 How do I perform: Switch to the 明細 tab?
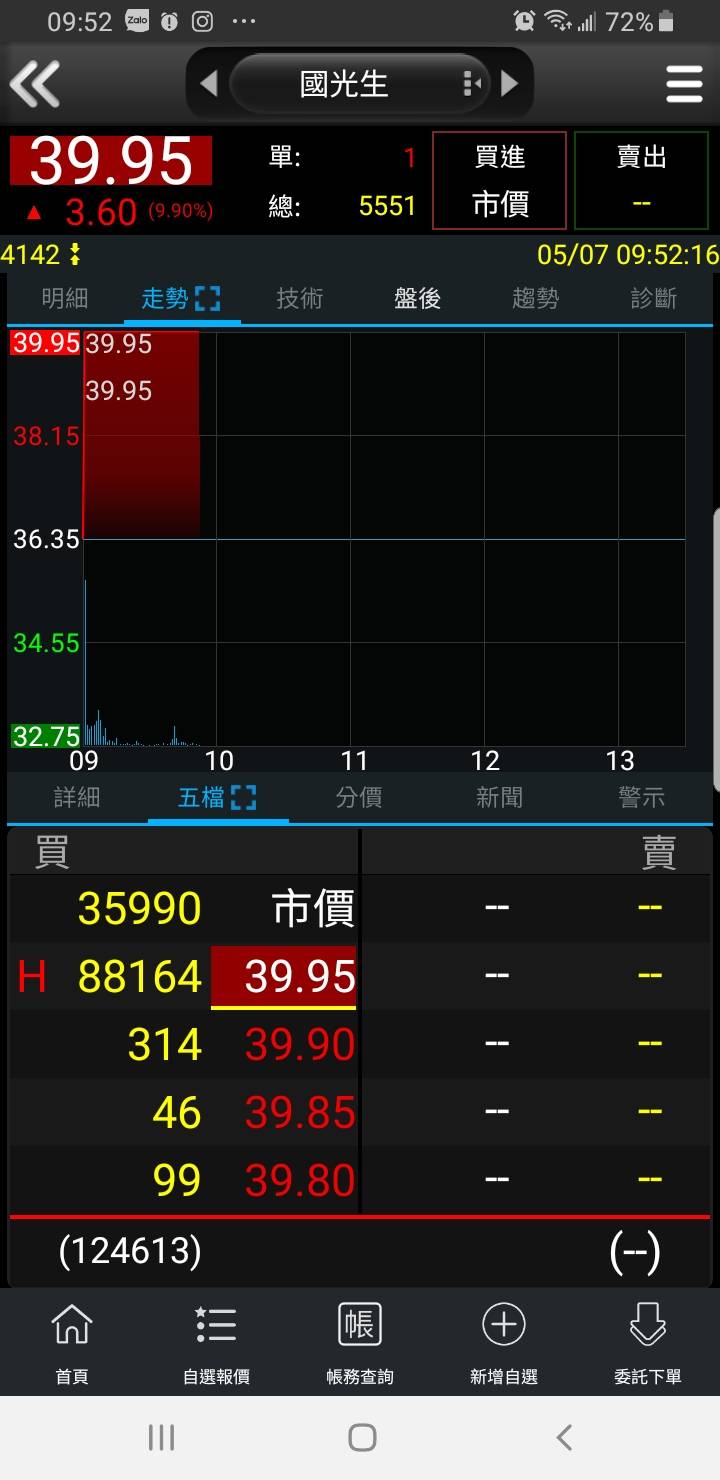point(65,298)
